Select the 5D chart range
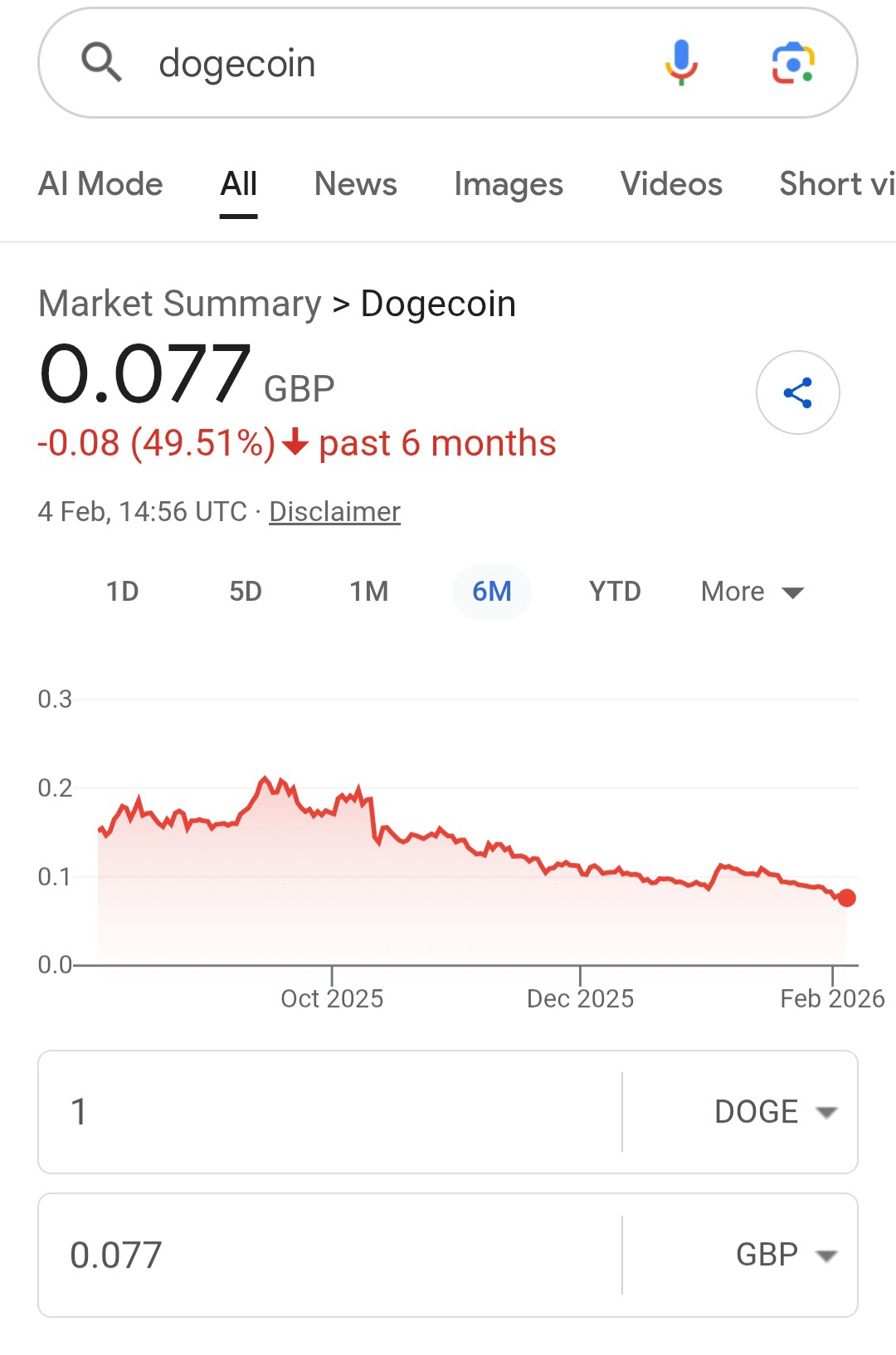The image size is (896, 1355). coord(246,592)
